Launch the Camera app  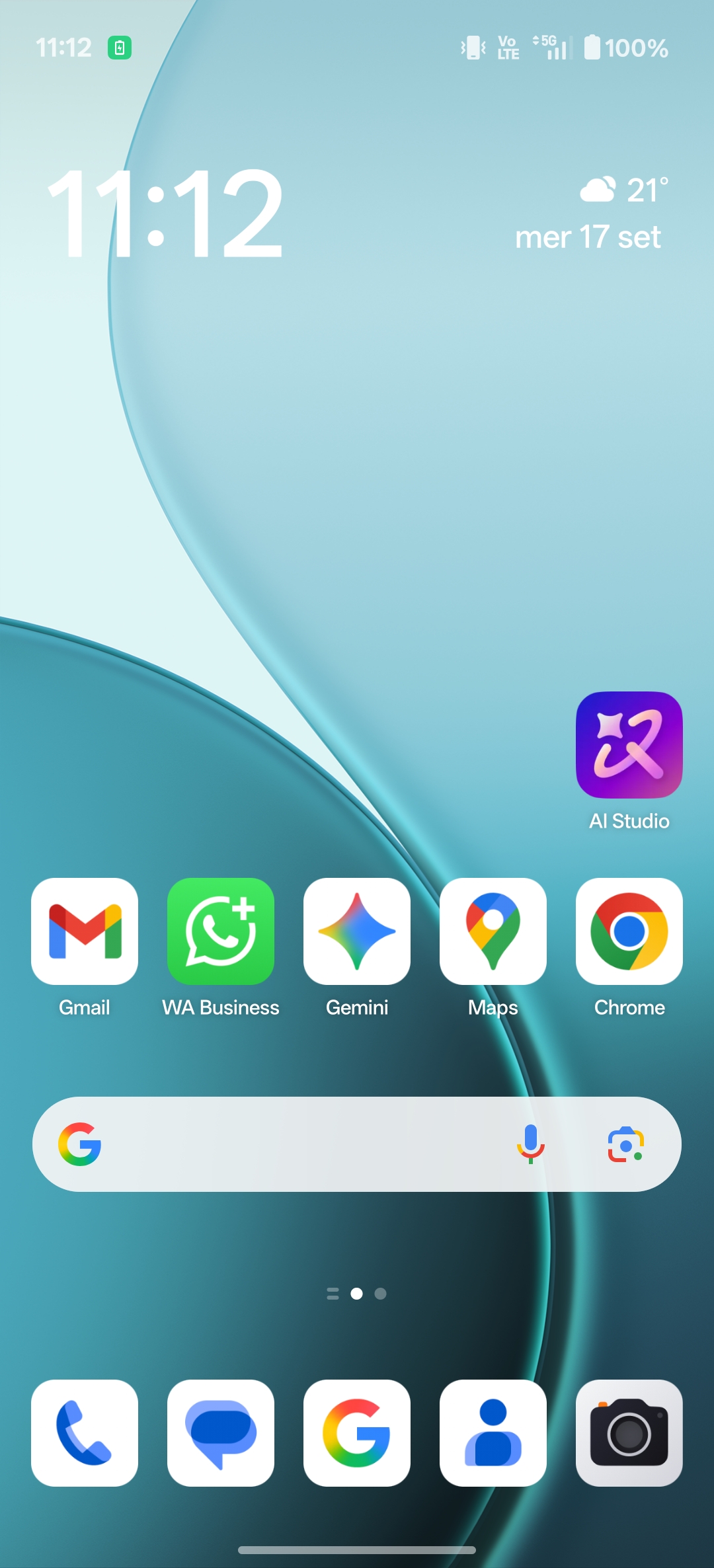629,1432
